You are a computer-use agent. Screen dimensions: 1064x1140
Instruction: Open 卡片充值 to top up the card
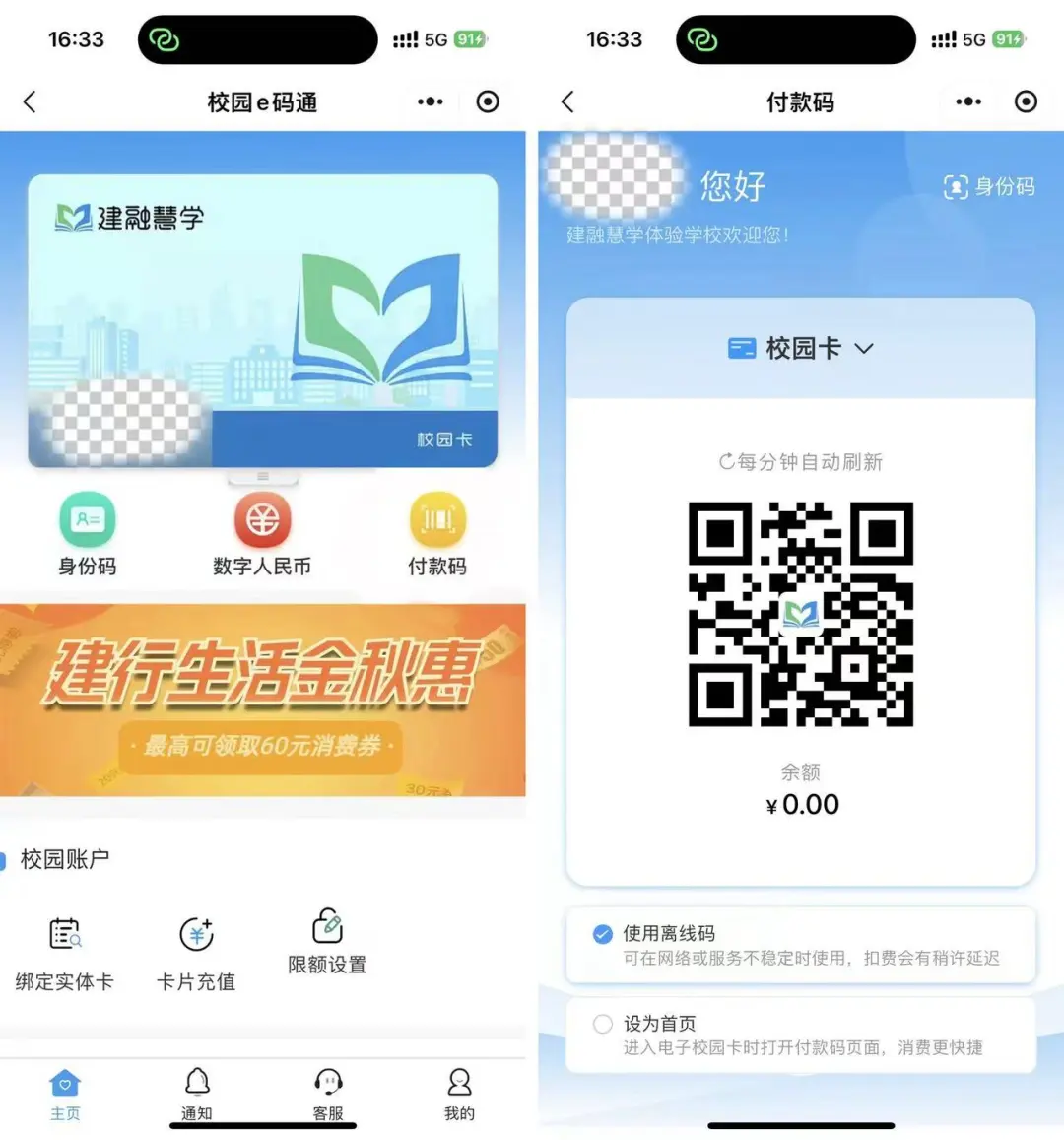(x=196, y=953)
